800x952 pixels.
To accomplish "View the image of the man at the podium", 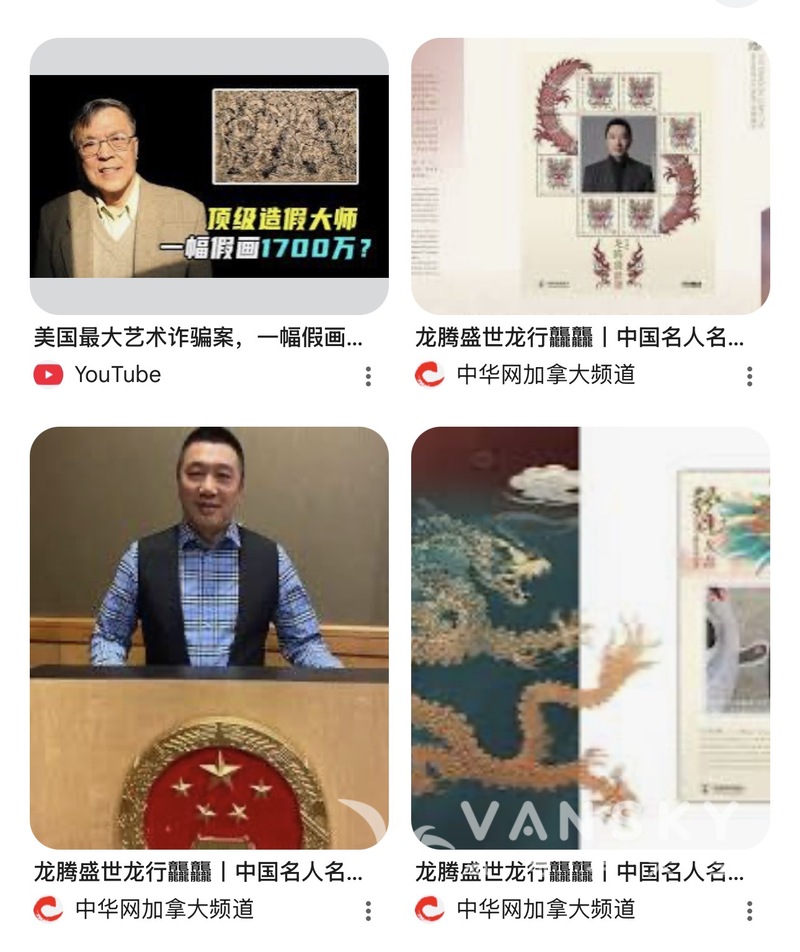I will click(209, 638).
